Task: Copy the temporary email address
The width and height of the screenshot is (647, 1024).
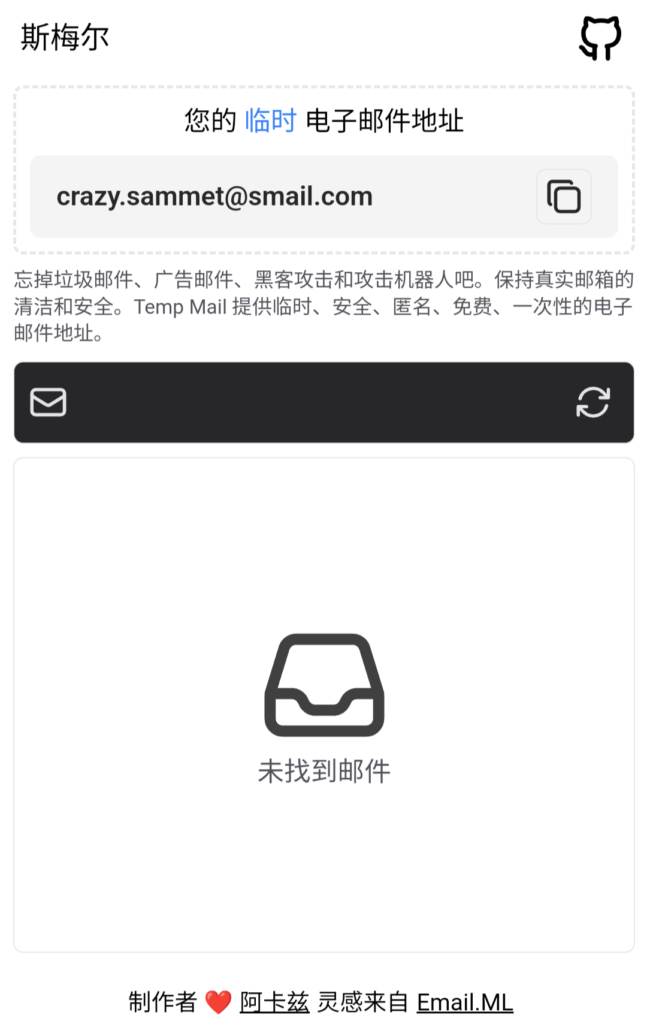Action: pyautogui.click(x=564, y=196)
